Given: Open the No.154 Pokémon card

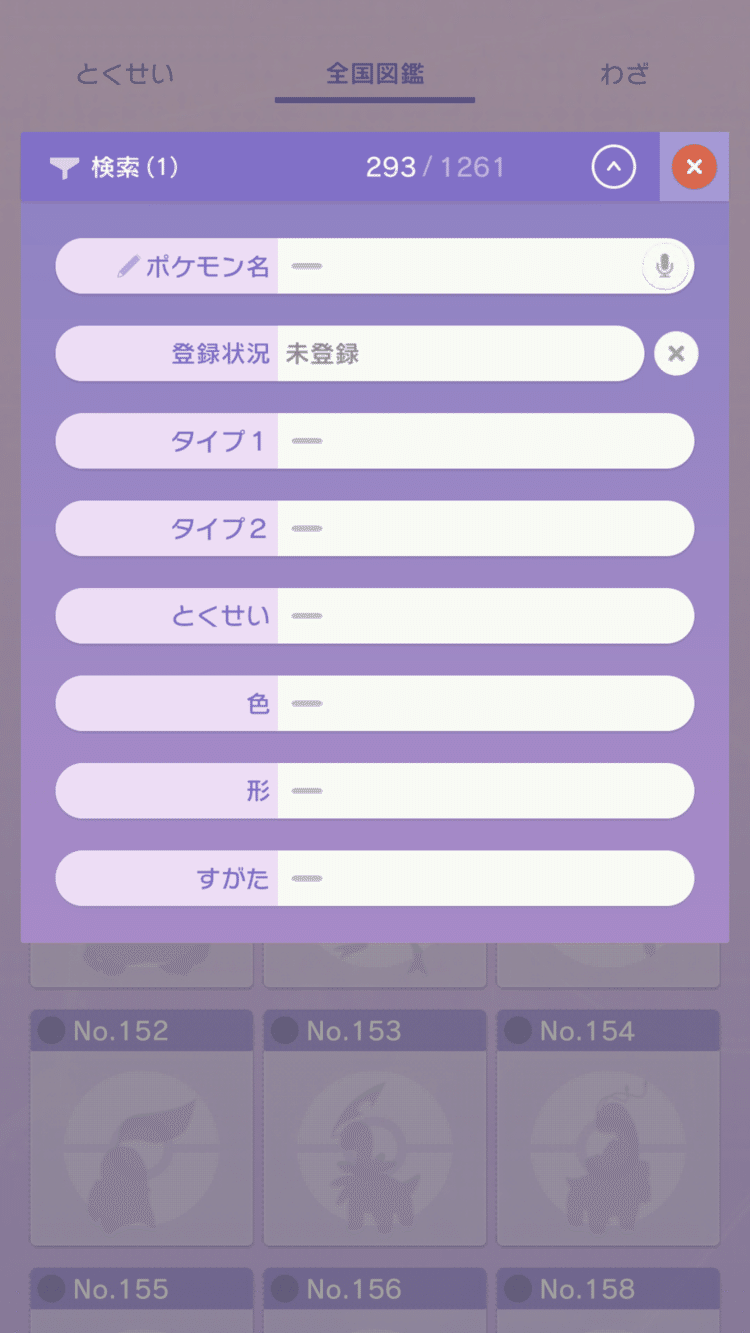Looking at the screenshot, I should coord(608,1127).
